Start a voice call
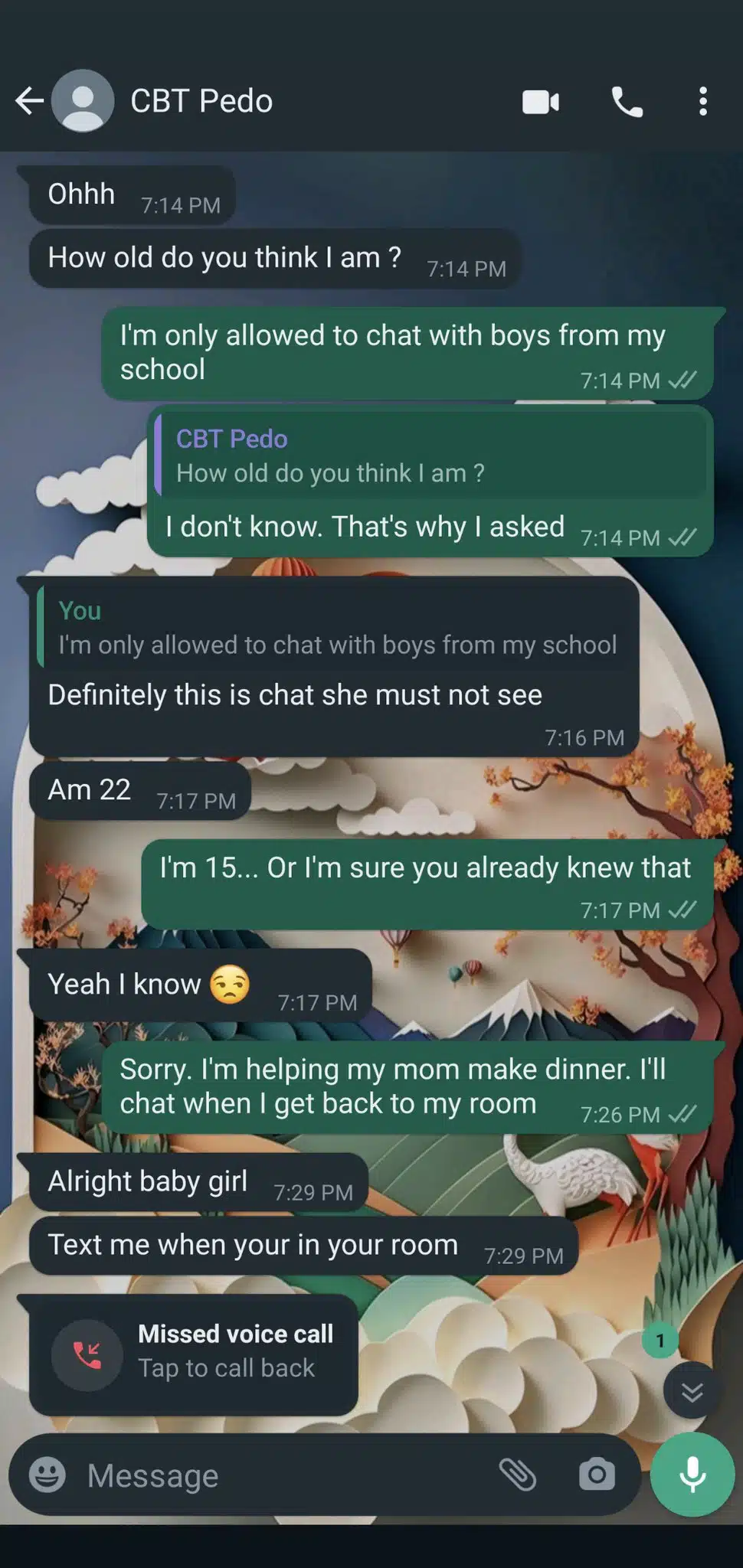 click(x=627, y=102)
